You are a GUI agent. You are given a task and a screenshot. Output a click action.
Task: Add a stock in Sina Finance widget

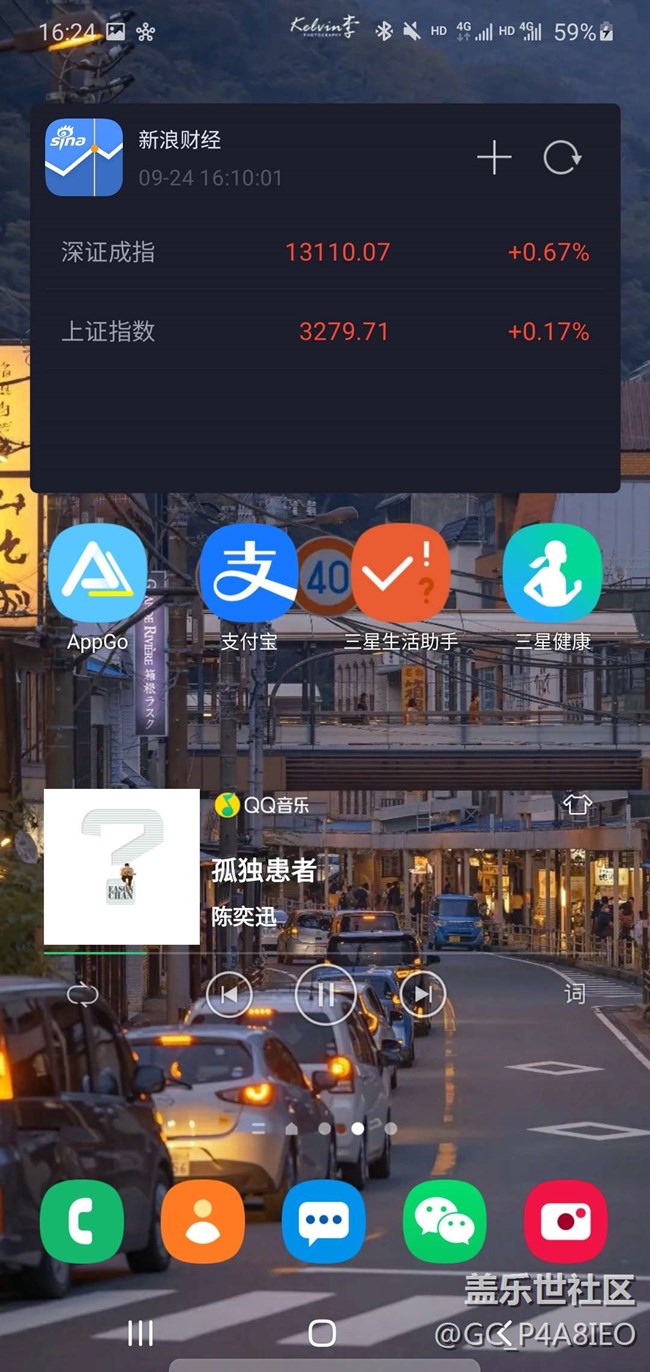click(494, 158)
